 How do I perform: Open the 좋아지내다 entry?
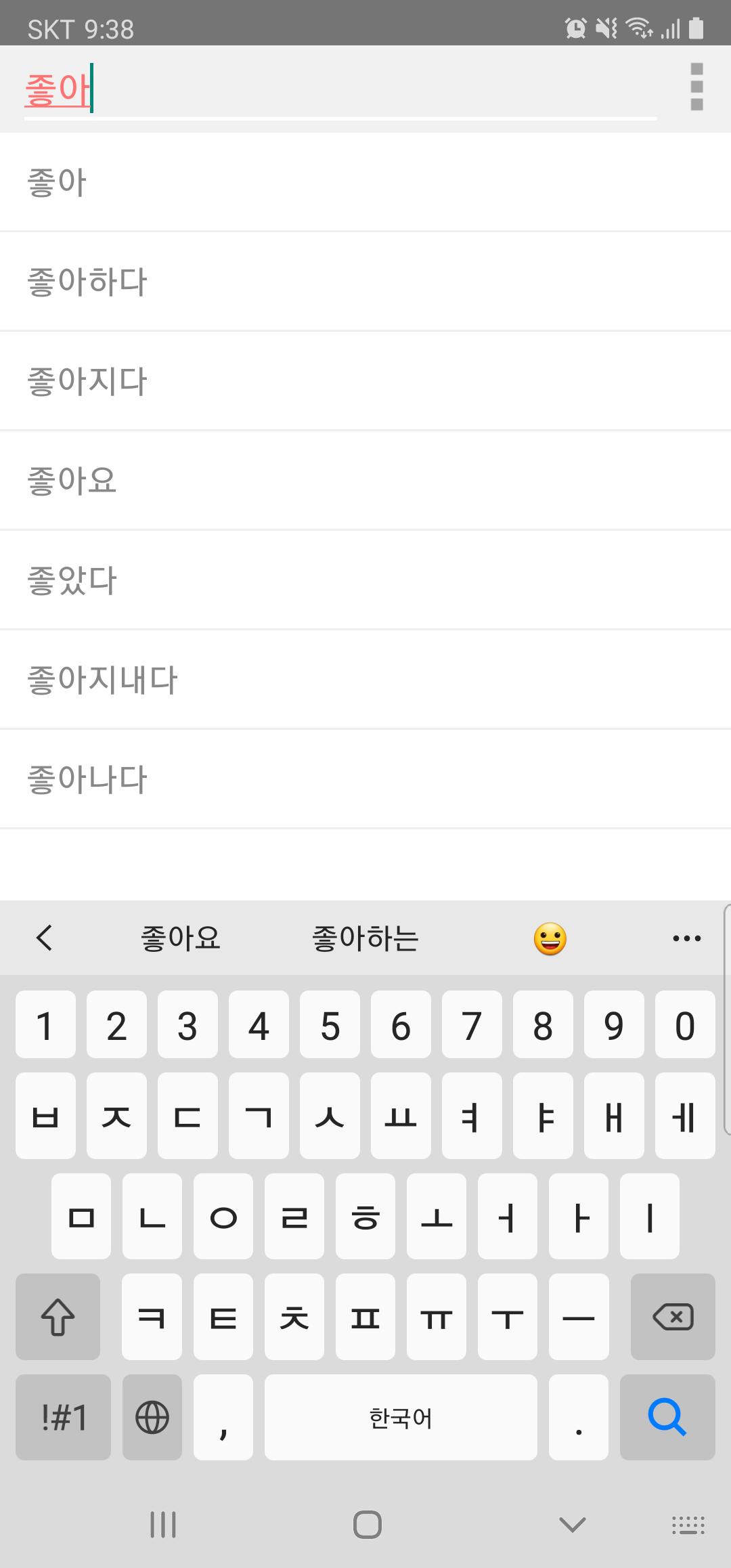click(x=365, y=680)
